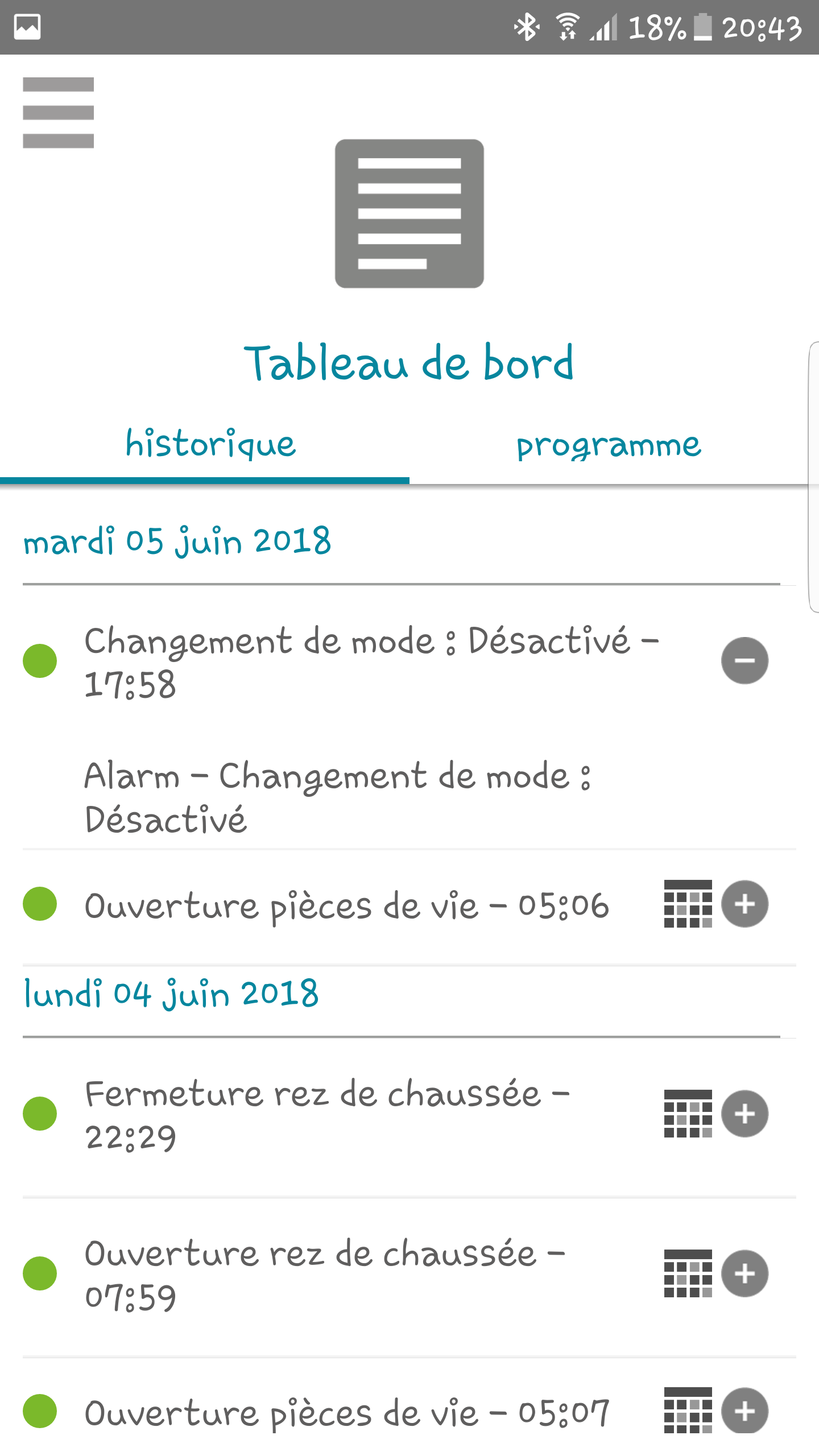Open calendar icon for Ouverture pièces de vie 05:07
The image size is (819, 1456).
pyautogui.click(x=688, y=1411)
